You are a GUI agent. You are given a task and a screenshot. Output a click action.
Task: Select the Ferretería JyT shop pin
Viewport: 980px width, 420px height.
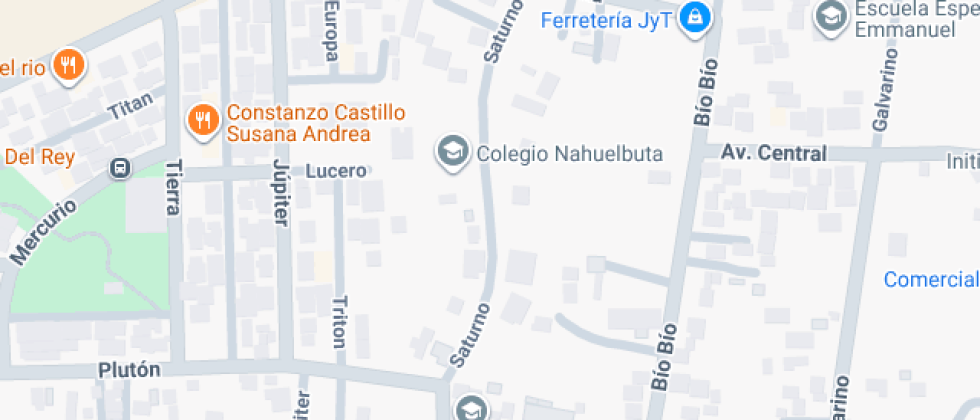[x=692, y=17]
